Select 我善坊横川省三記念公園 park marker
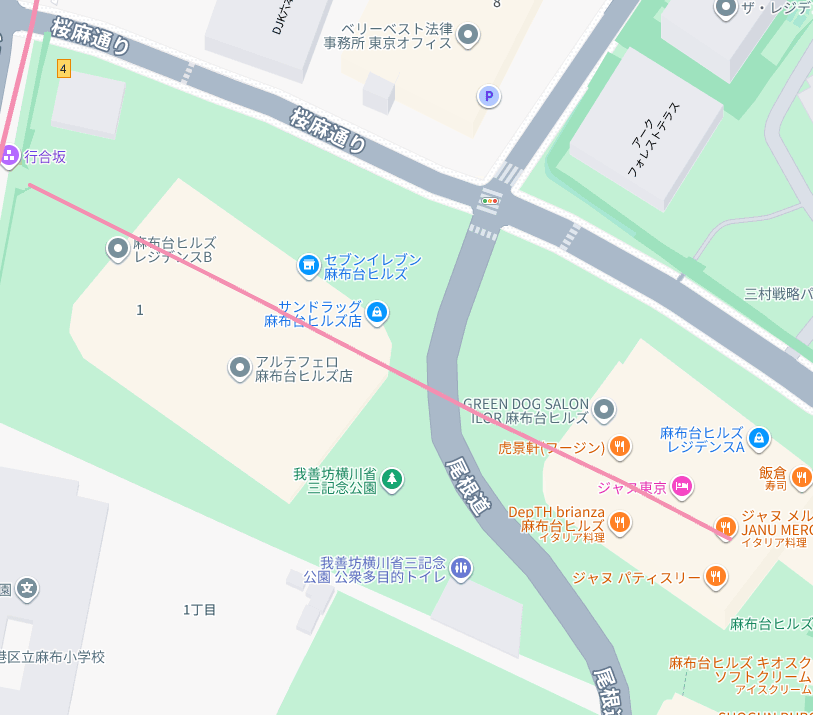 click(x=393, y=480)
